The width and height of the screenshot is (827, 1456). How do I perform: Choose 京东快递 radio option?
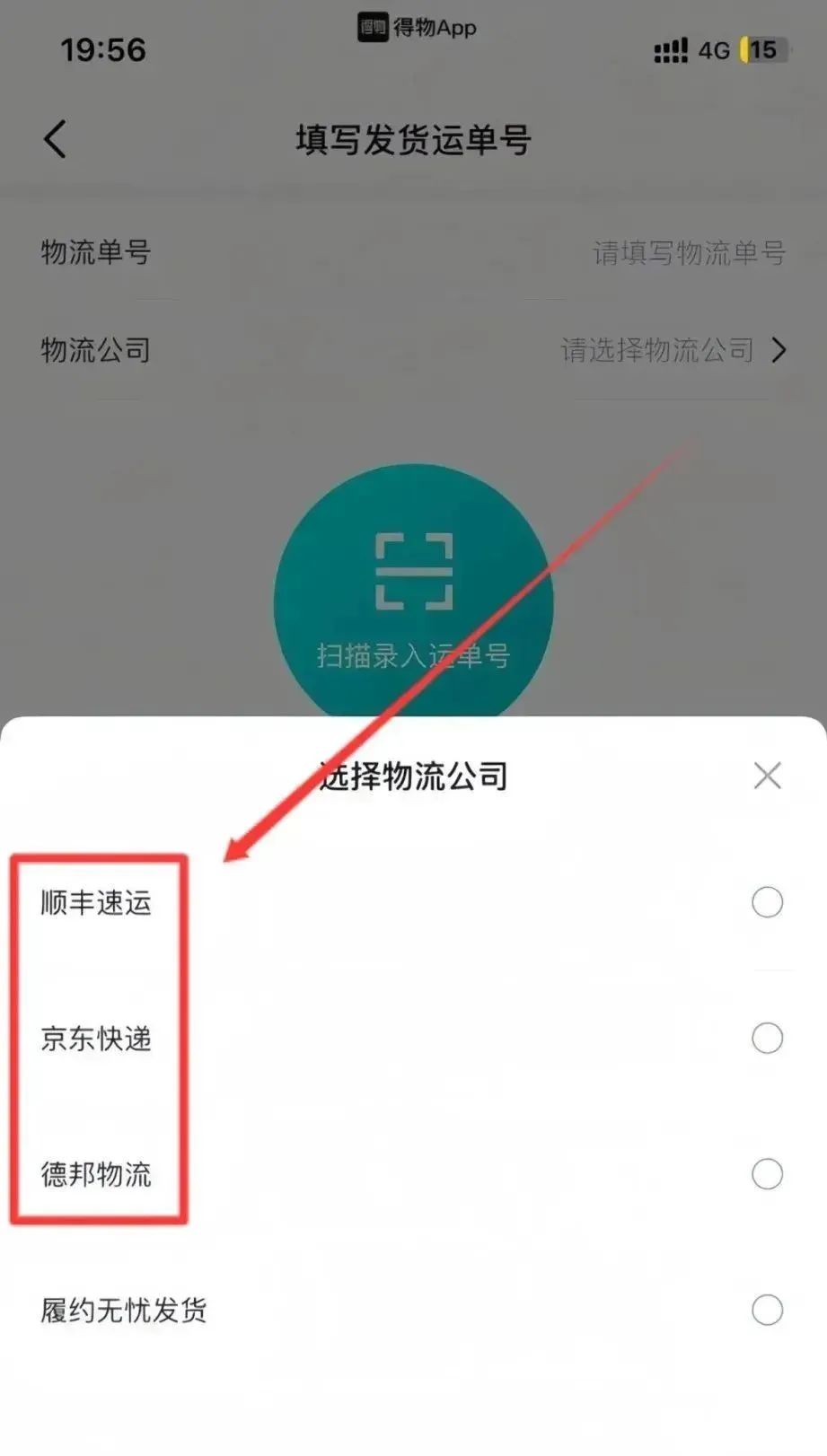(x=767, y=1038)
